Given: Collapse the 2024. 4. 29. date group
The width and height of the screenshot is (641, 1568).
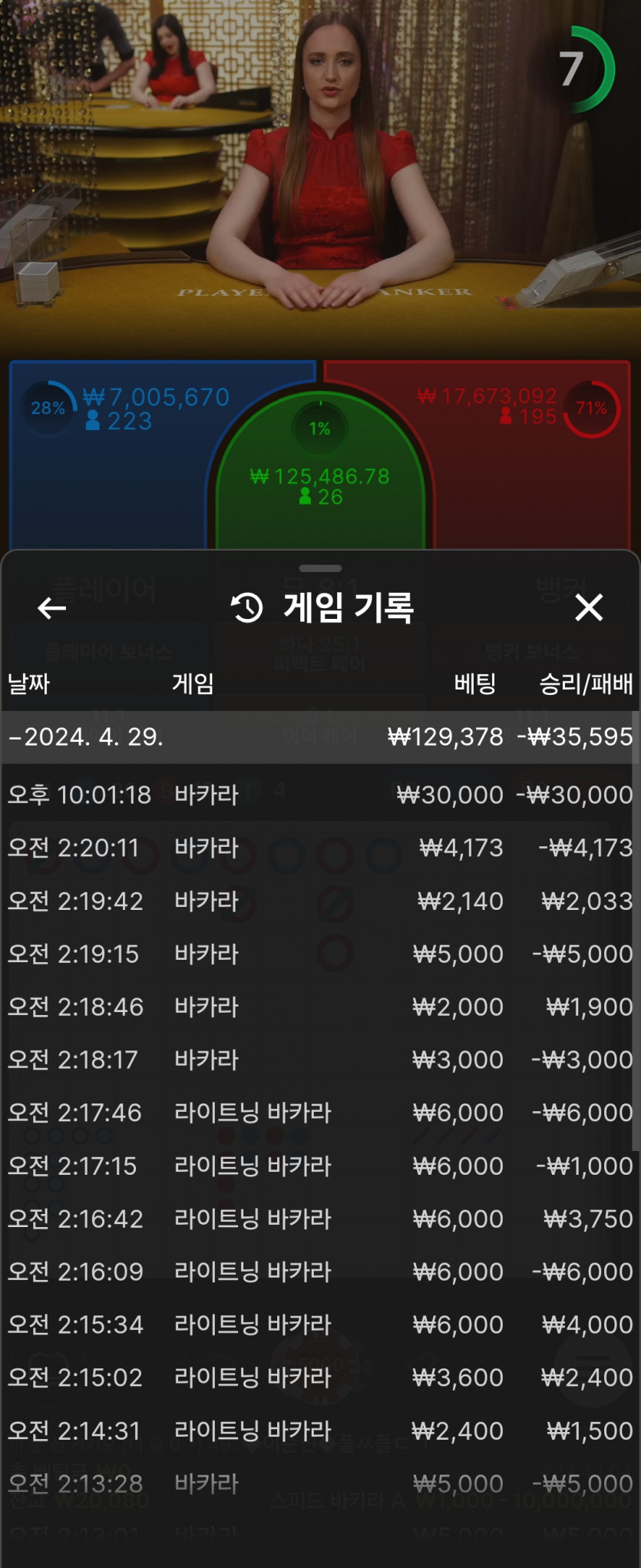Looking at the screenshot, I should 319,736.
